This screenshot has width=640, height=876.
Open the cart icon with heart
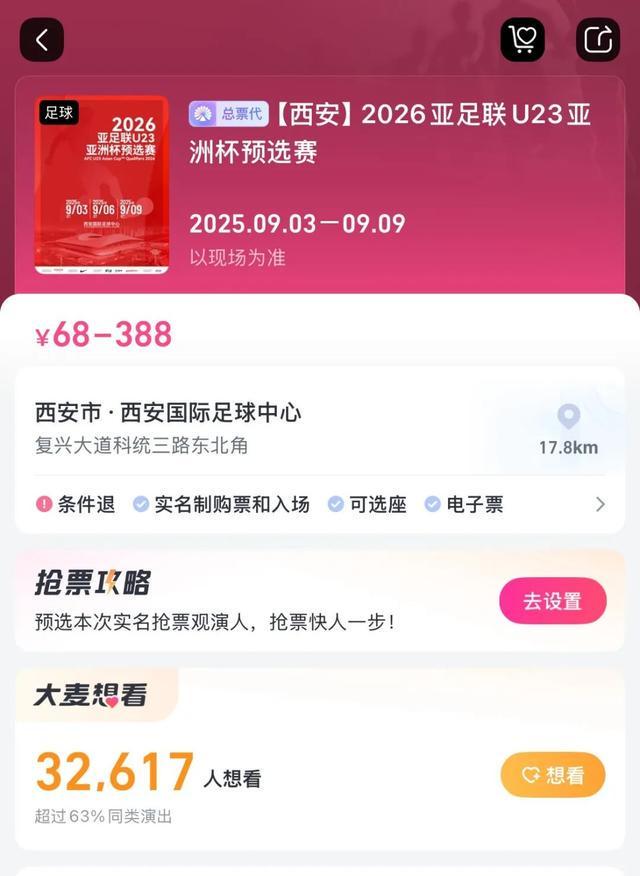click(x=522, y=40)
